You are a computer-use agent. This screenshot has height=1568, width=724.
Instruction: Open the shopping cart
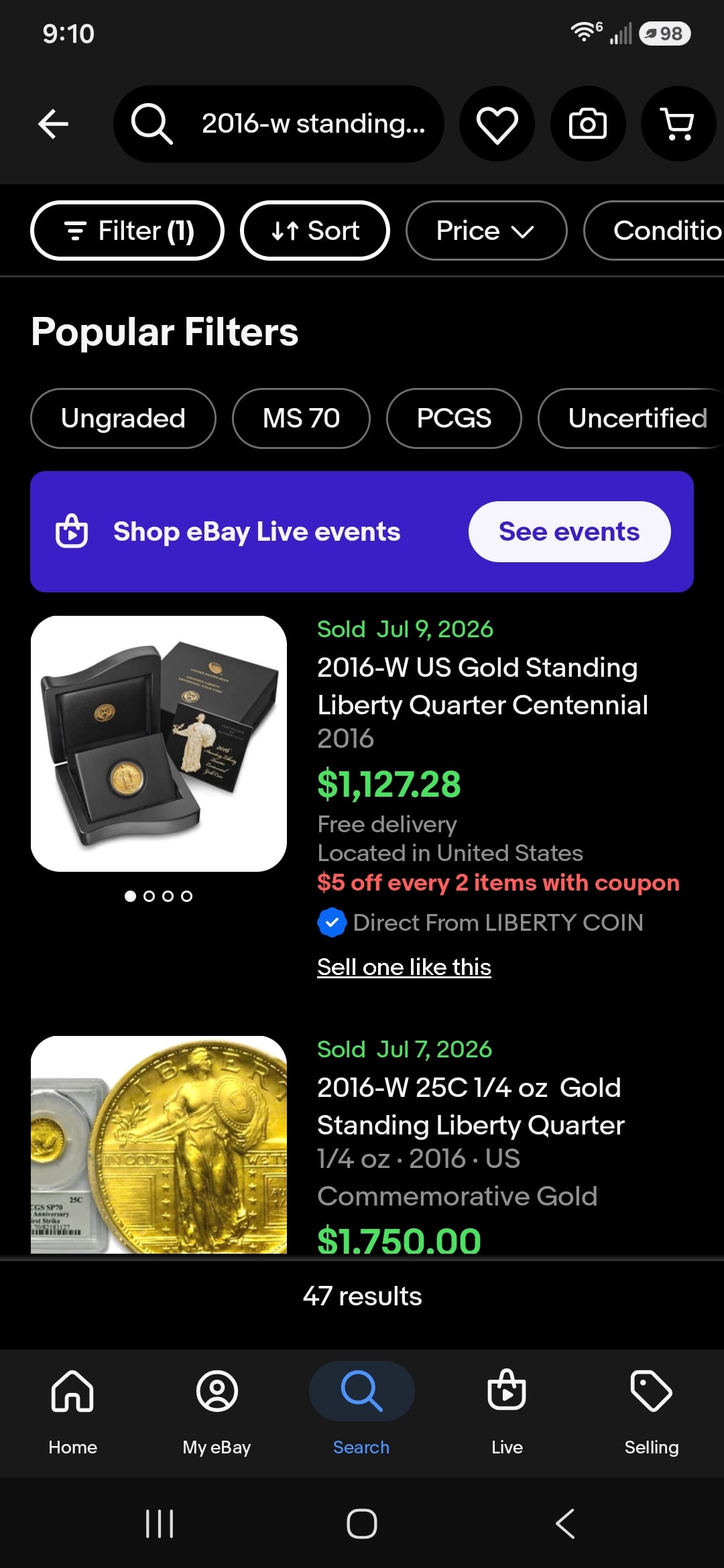678,124
